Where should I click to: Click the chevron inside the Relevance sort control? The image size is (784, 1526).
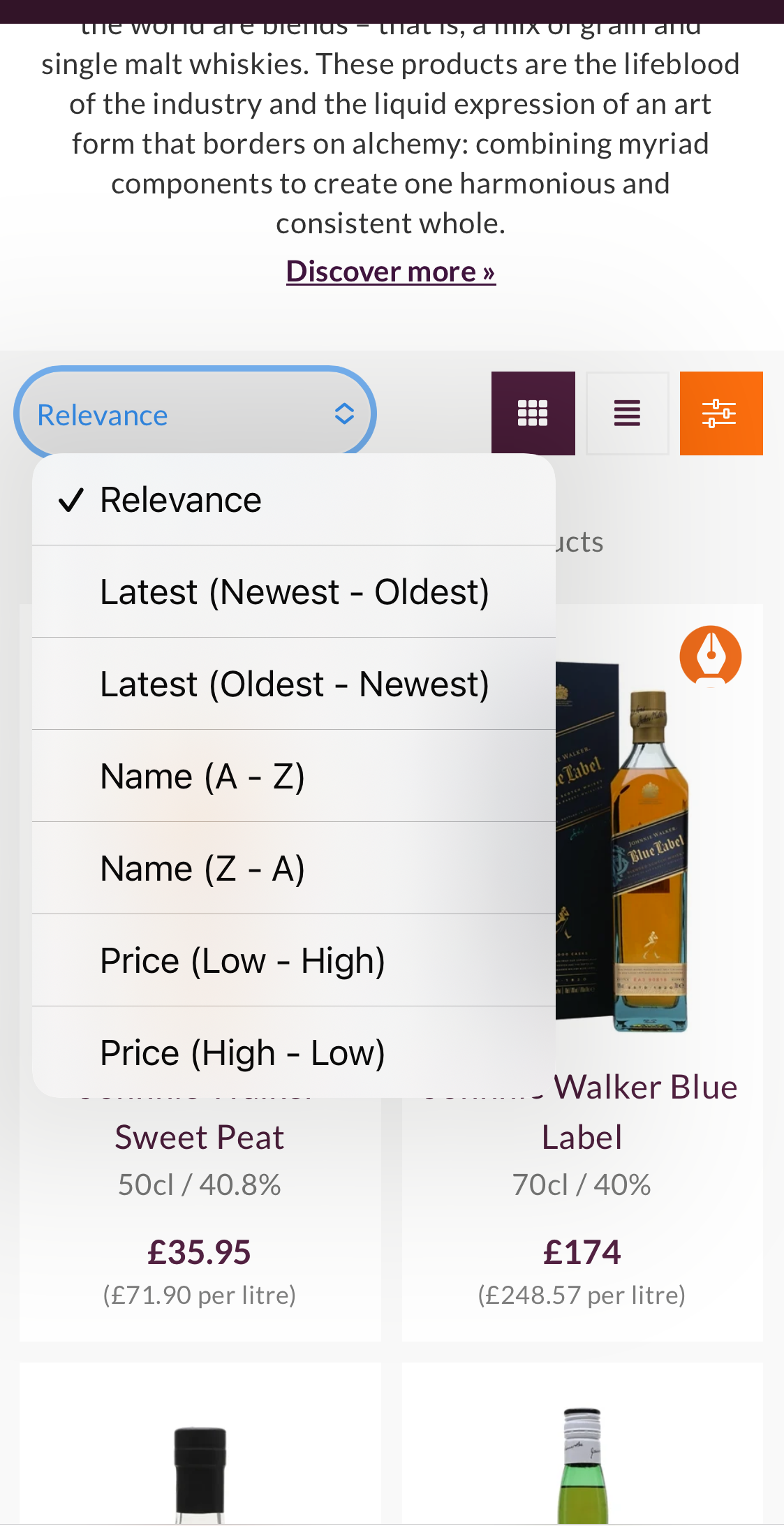tap(344, 413)
